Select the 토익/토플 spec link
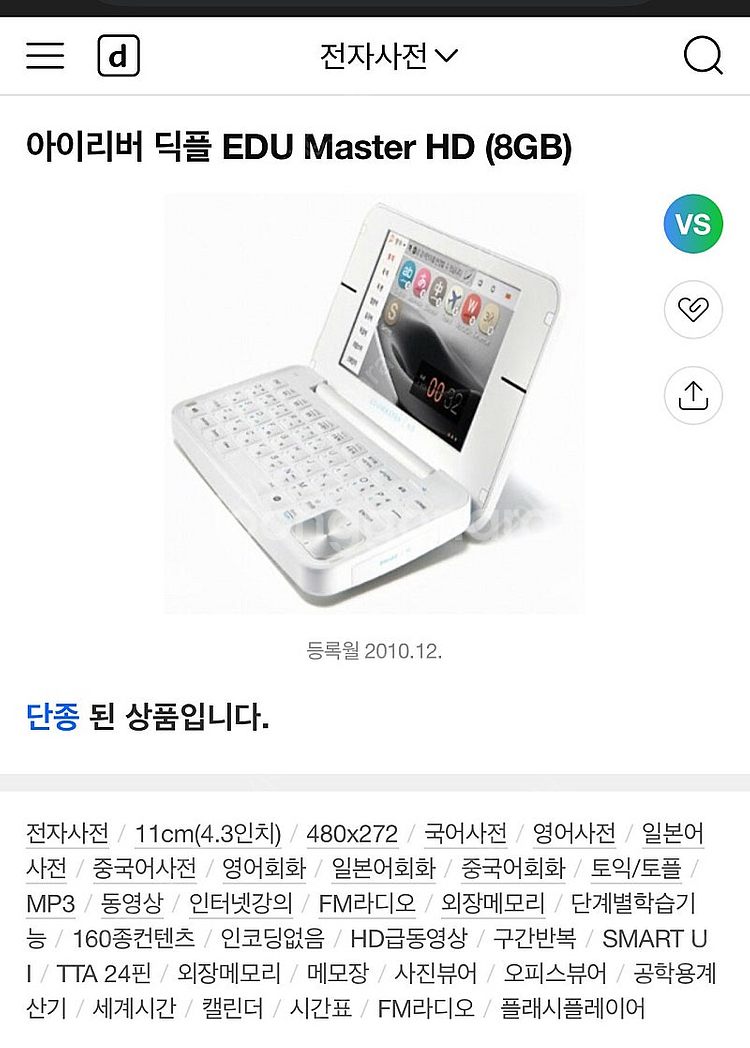This screenshot has width=750, height=1048. click(636, 869)
